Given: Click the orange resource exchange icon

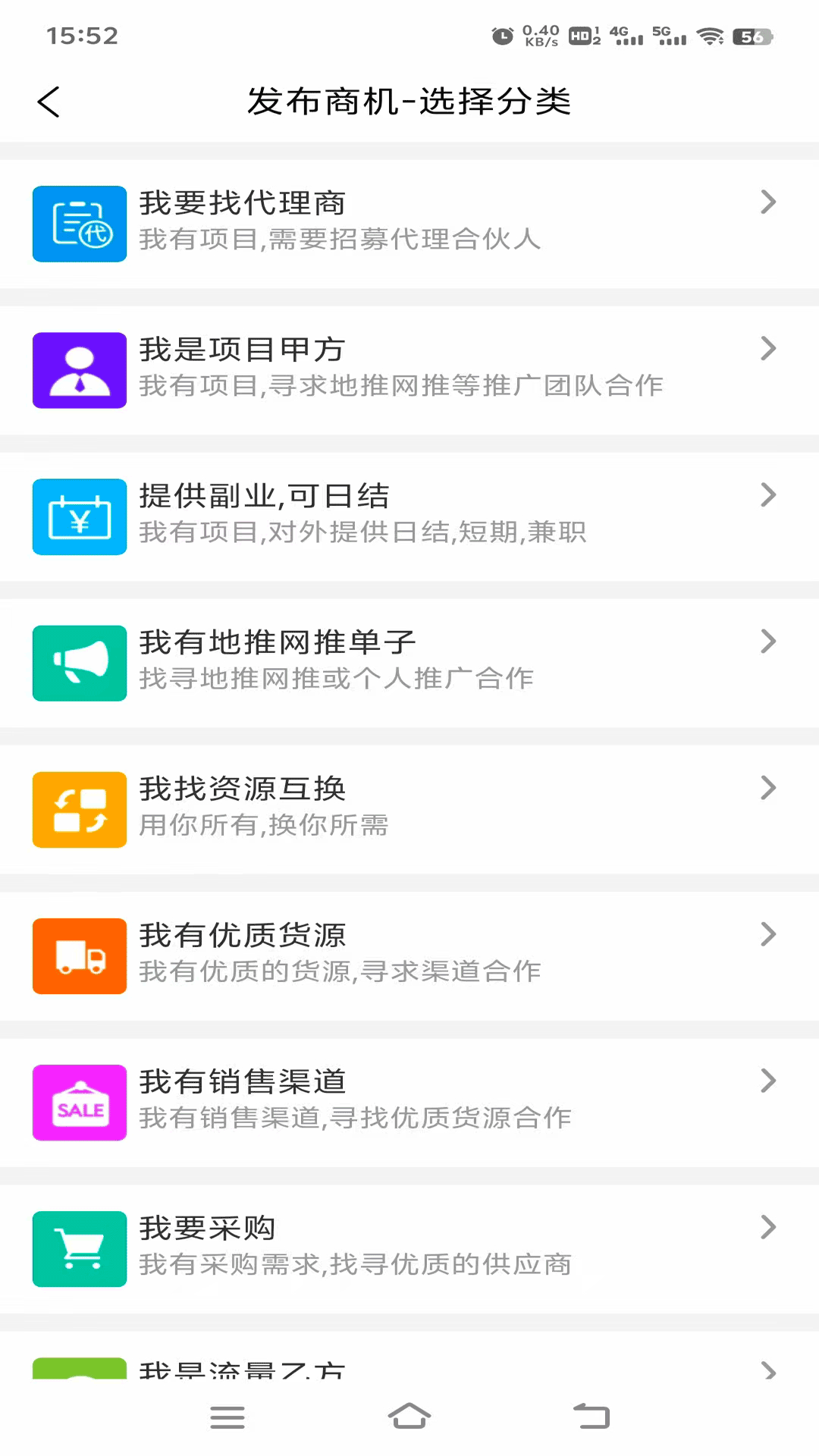Looking at the screenshot, I should (x=79, y=809).
